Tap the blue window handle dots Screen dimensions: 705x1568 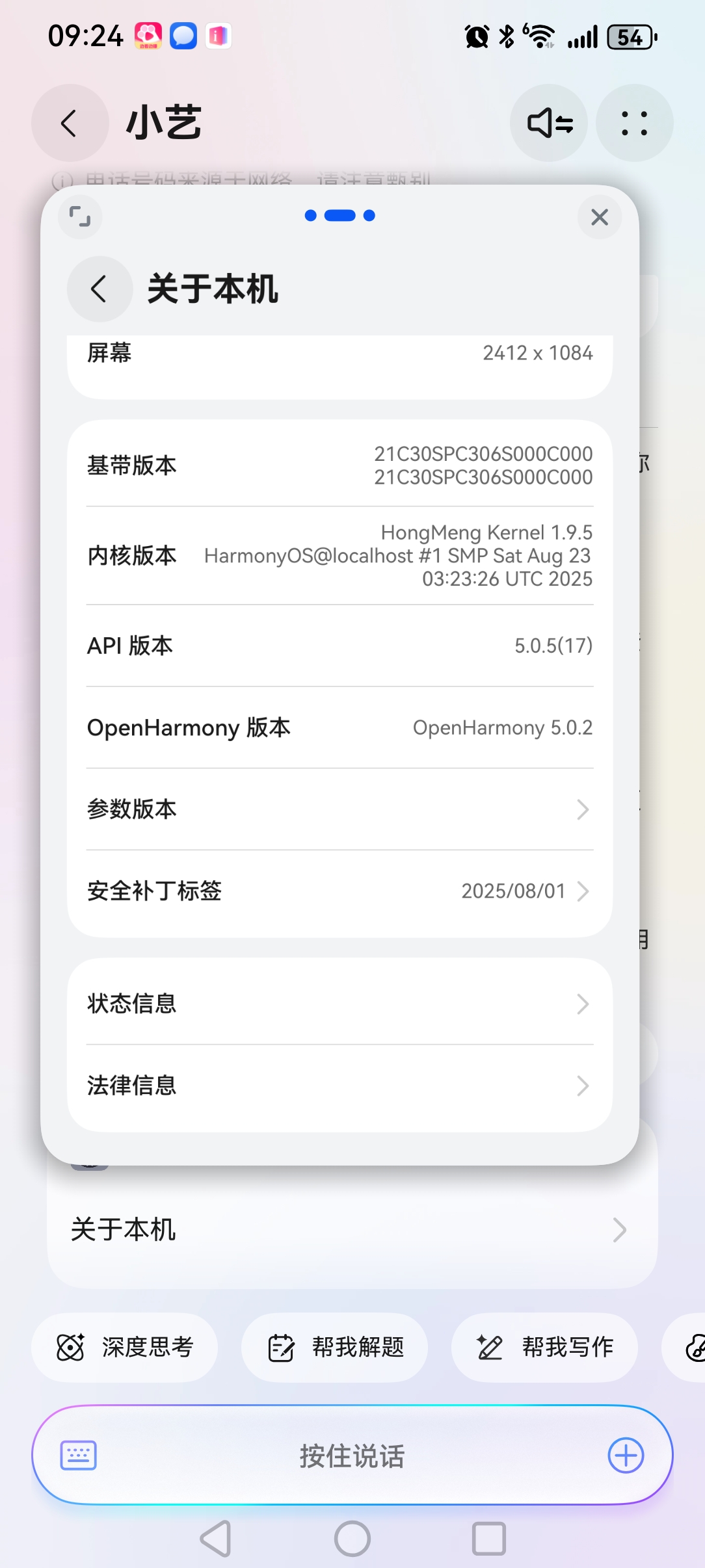coord(339,216)
